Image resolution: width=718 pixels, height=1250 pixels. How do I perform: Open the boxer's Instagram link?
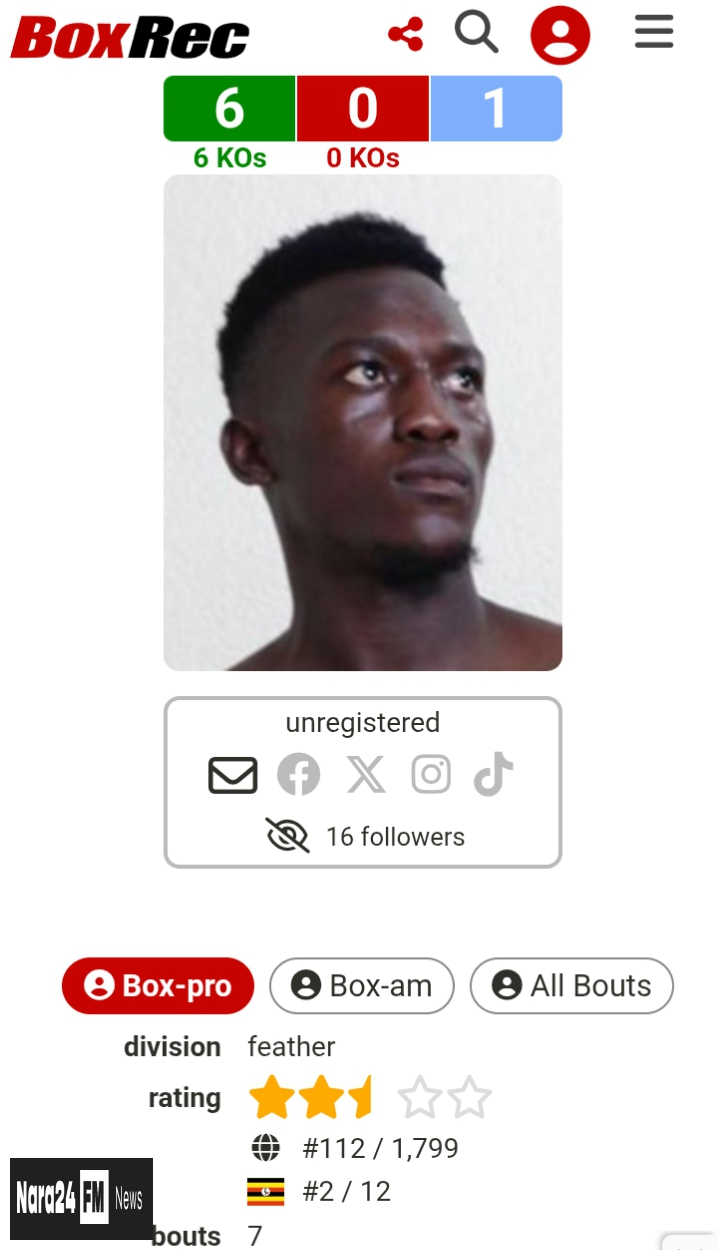(431, 775)
